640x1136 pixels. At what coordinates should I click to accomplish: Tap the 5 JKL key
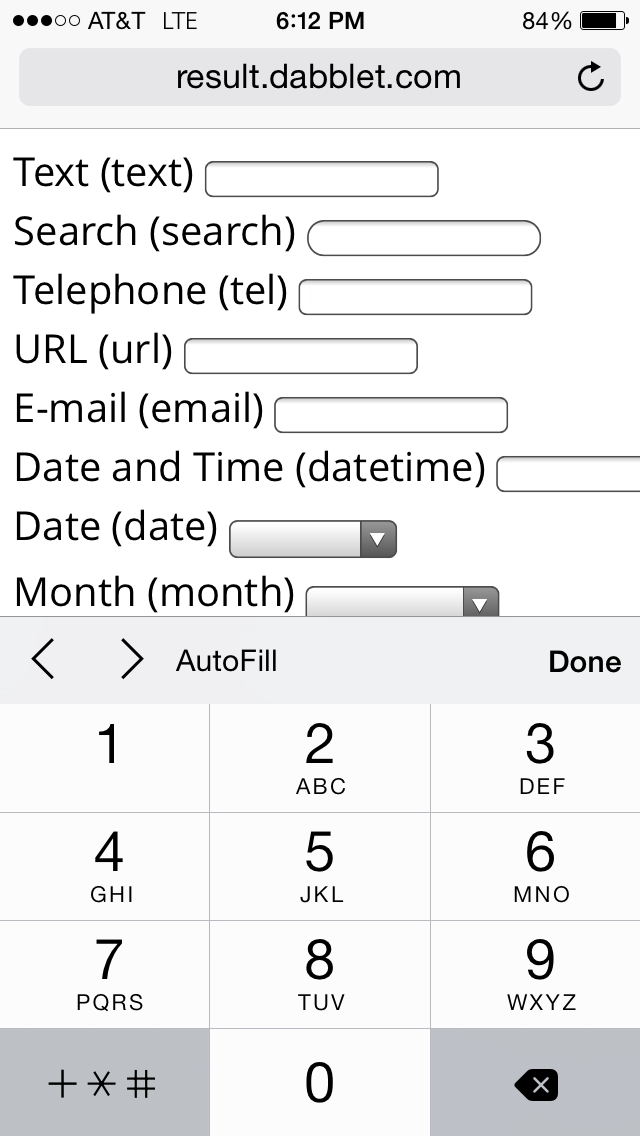click(320, 866)
